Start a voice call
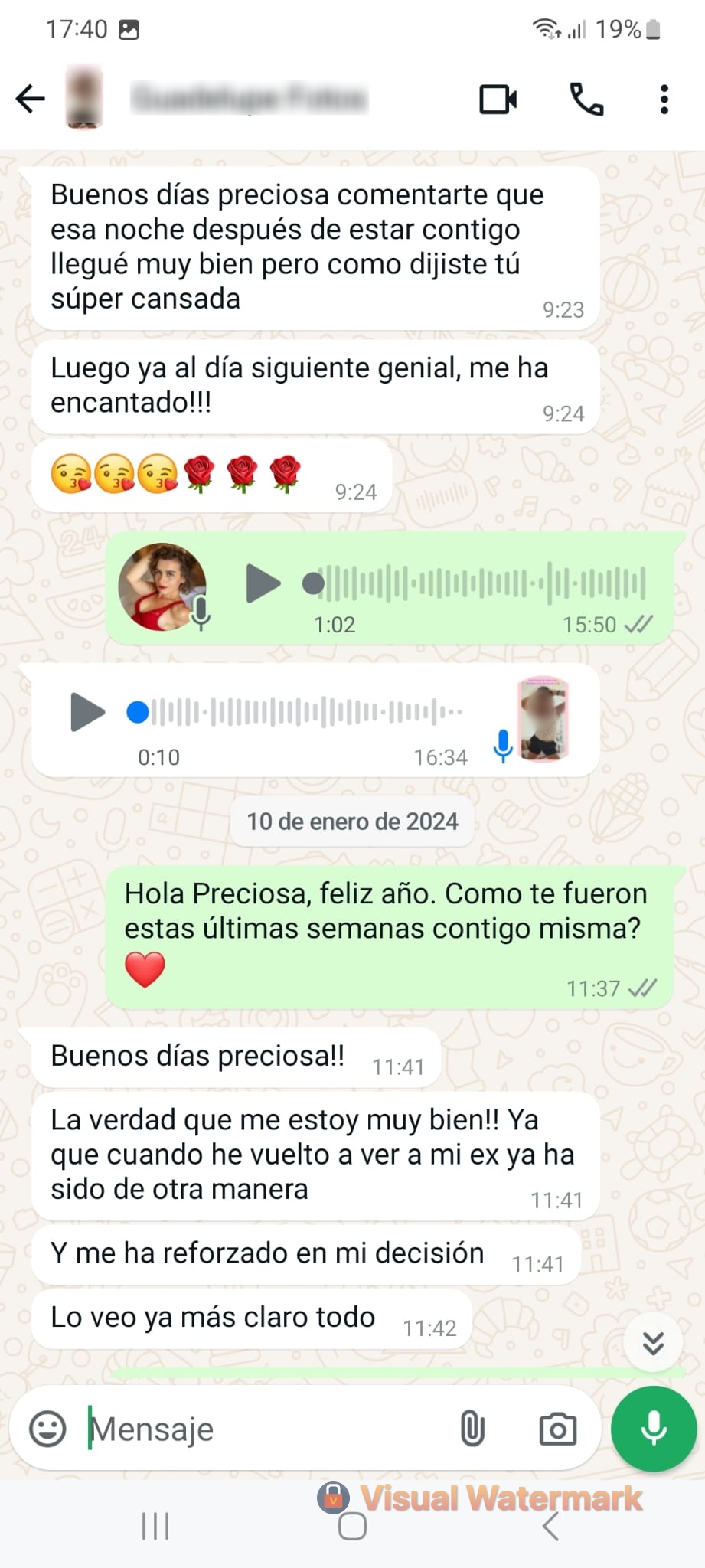 (587, 100)
